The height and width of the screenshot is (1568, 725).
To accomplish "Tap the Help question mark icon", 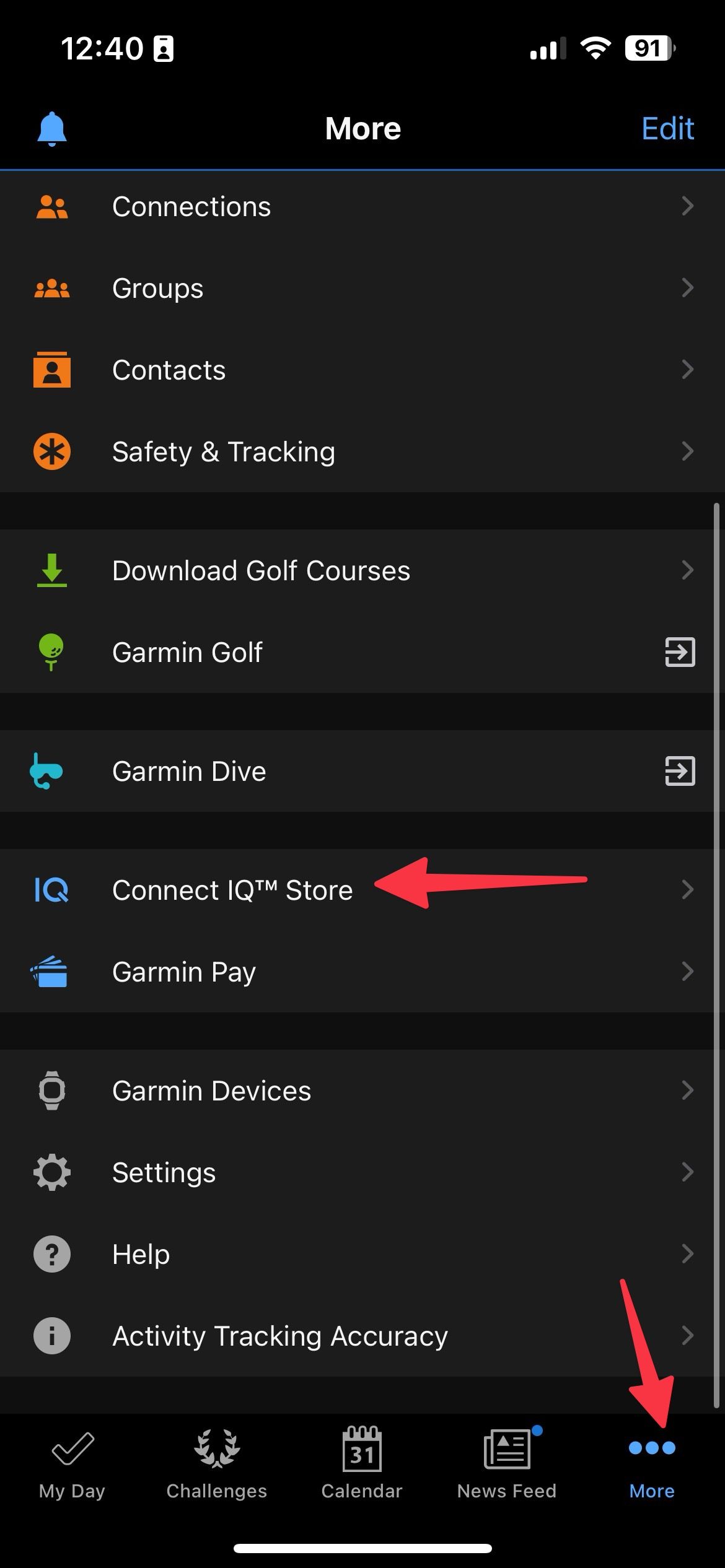I will [x=51, y=1254].
